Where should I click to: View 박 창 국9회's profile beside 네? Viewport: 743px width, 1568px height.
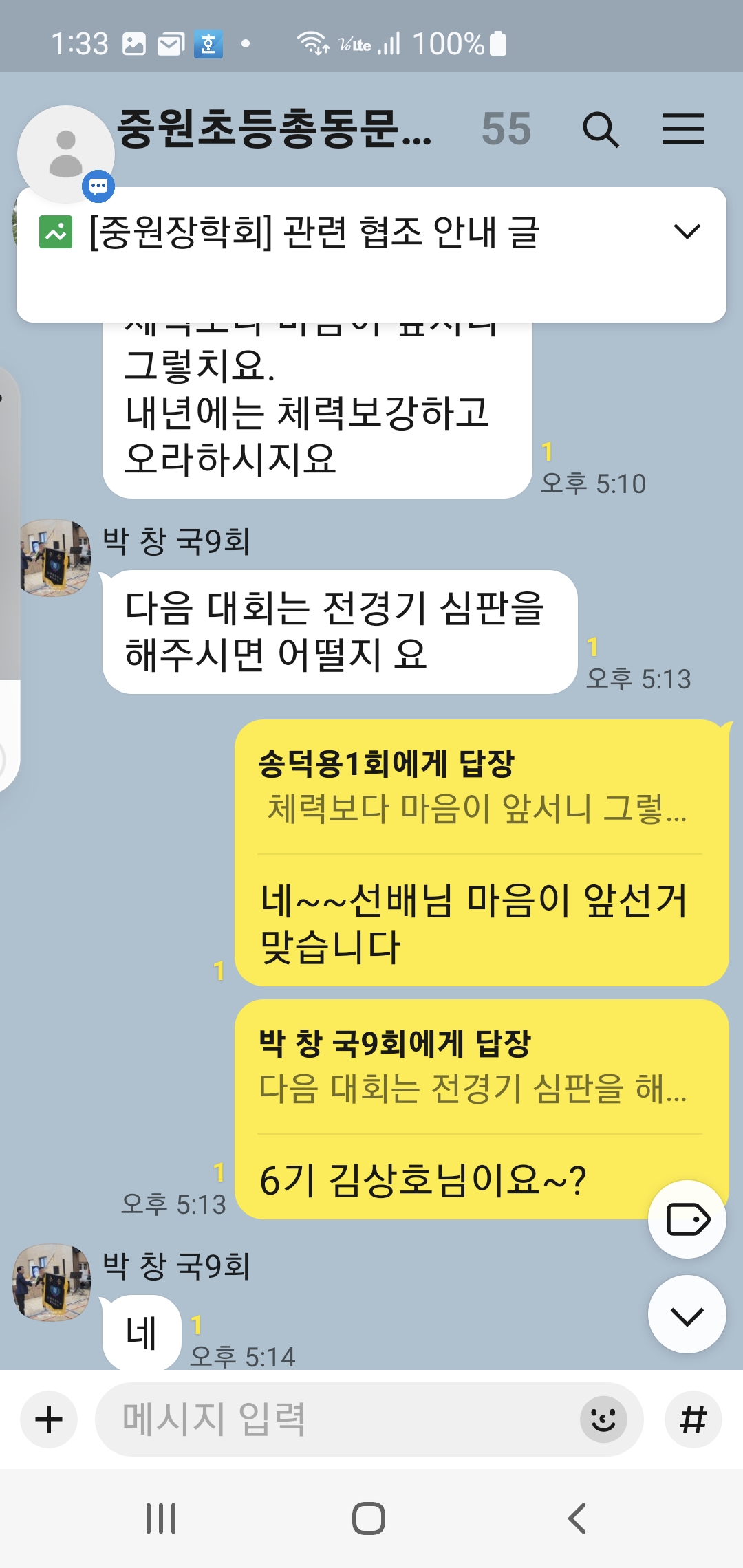pyautogui.click(x=52, y=1282)
